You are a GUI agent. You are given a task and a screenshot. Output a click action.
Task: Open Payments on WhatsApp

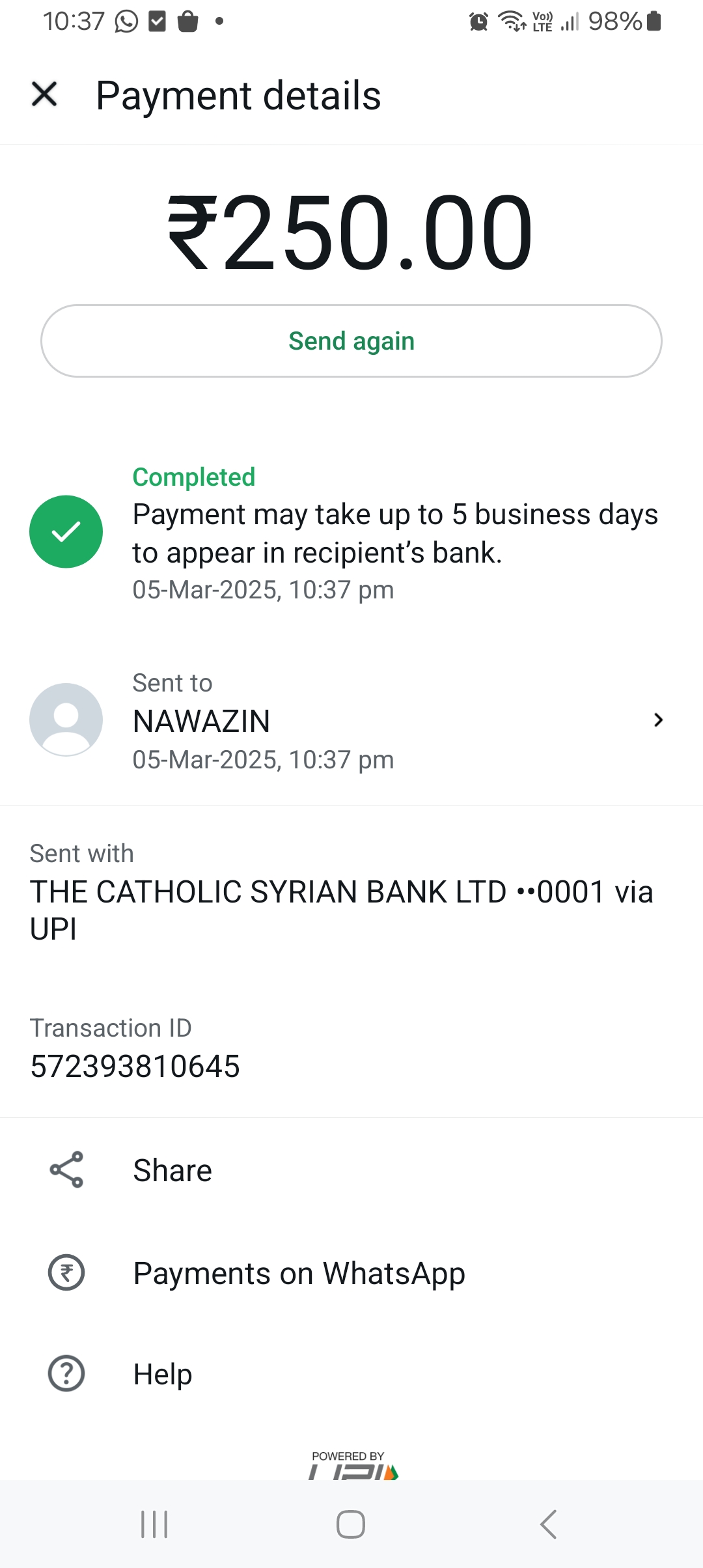coord(298,1273)
